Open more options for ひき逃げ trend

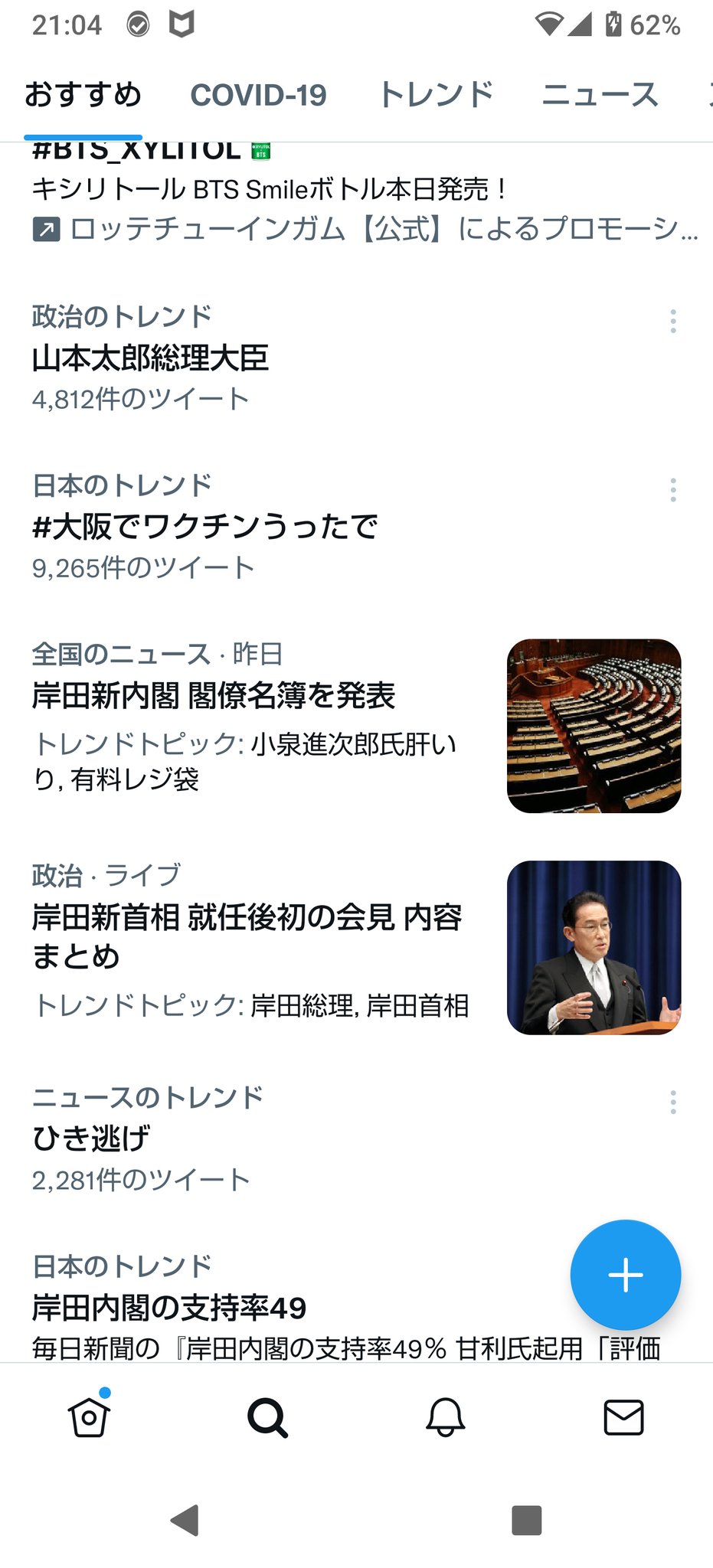(673, 1102)
